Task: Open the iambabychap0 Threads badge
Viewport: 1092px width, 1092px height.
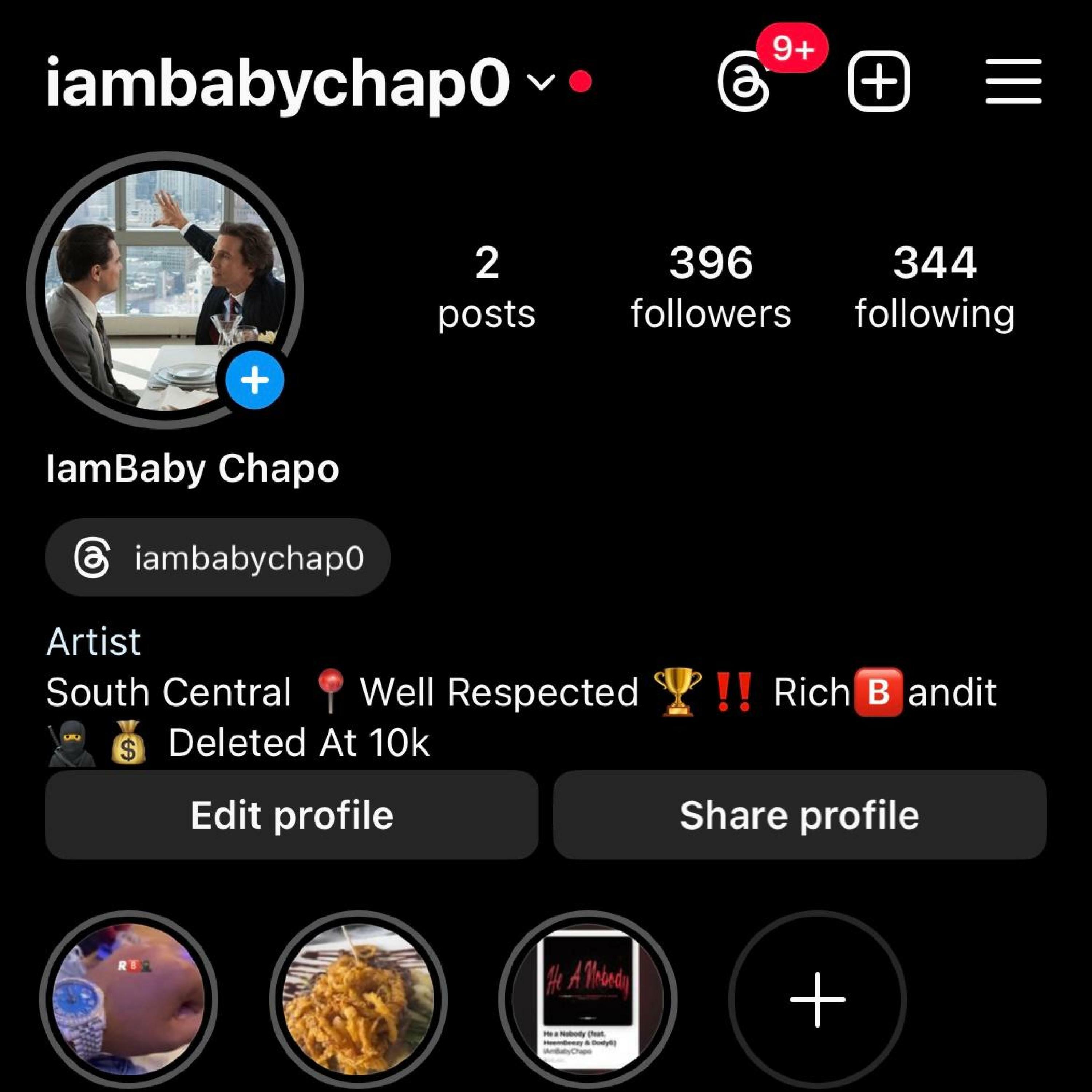Action: click(x=218, y=558)
